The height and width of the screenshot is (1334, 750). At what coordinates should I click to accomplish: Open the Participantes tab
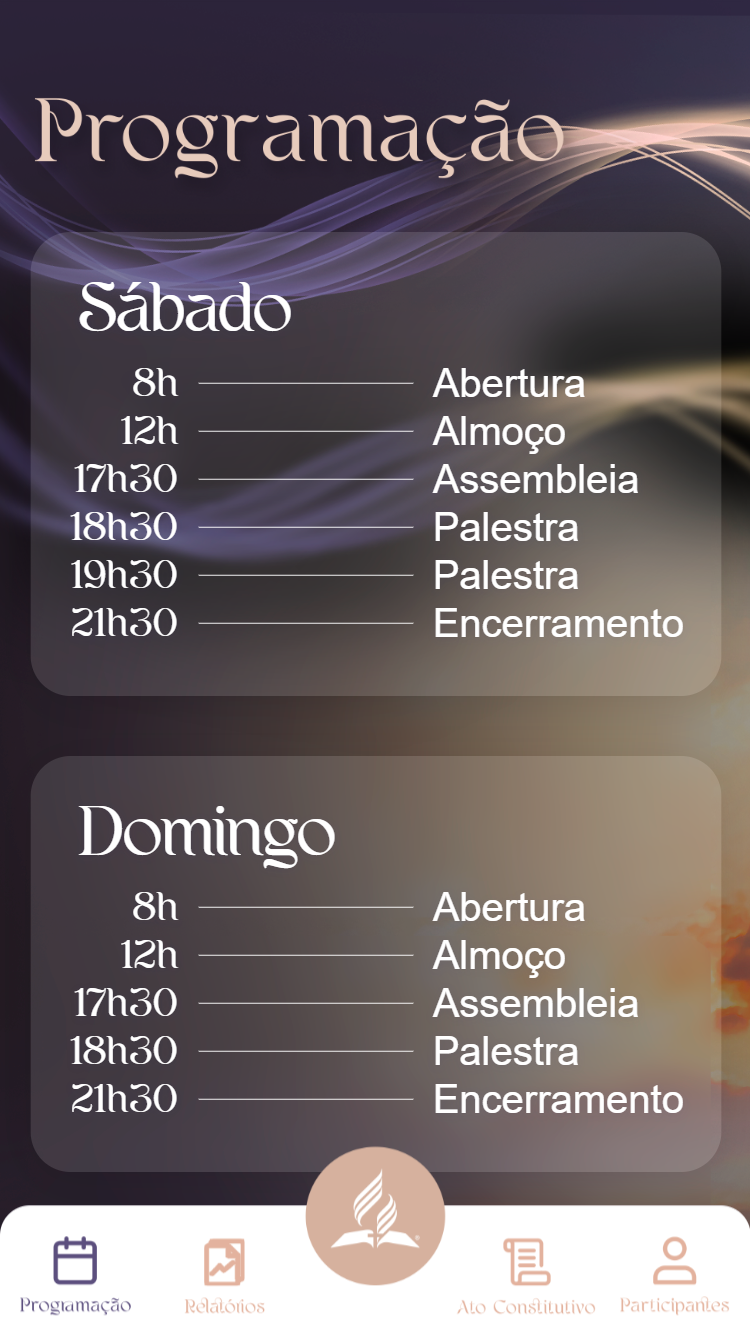point(674,1273)
